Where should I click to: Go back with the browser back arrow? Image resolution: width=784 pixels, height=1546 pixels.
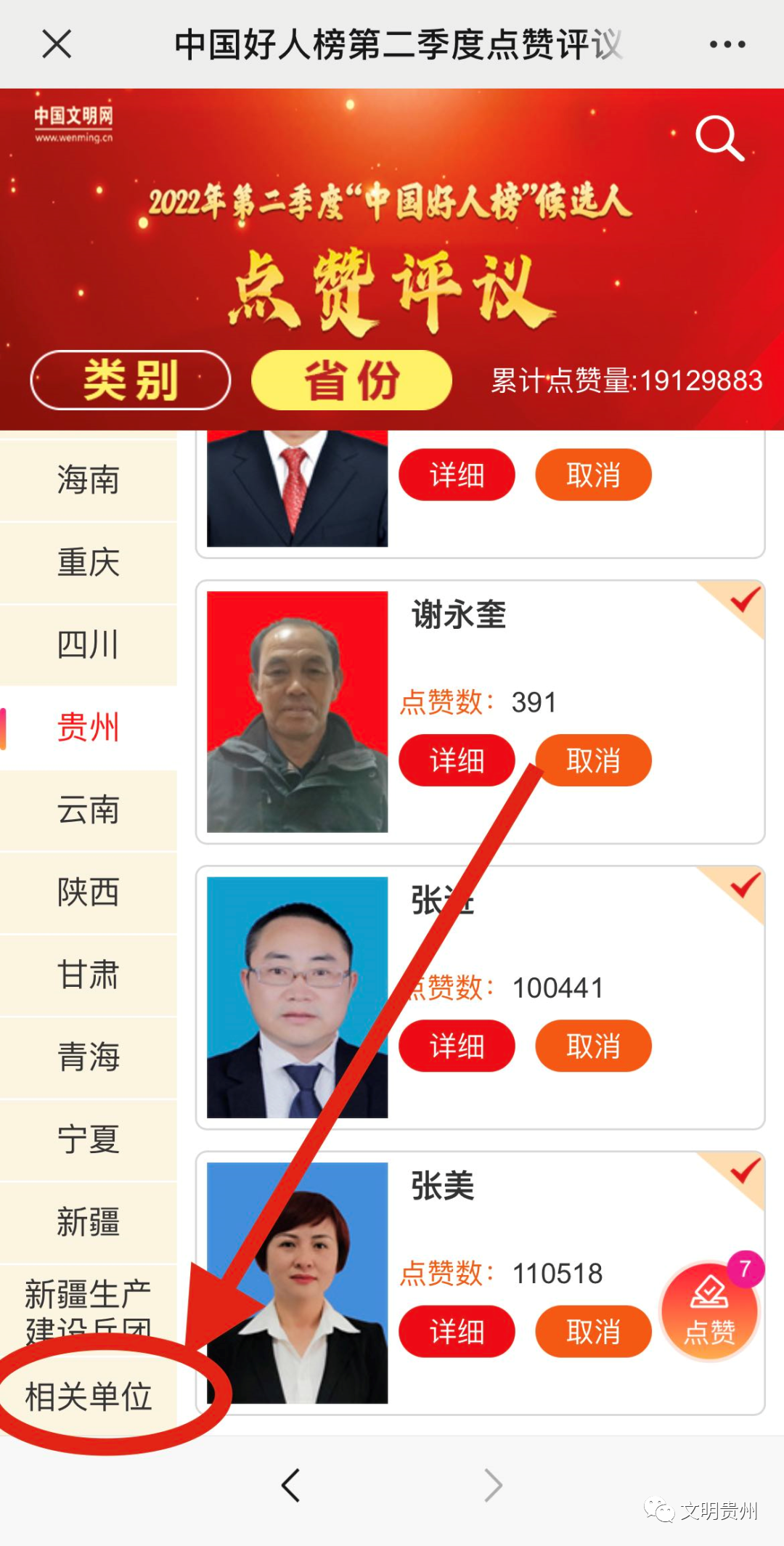pyautogui.click(x=291, y=1485)
